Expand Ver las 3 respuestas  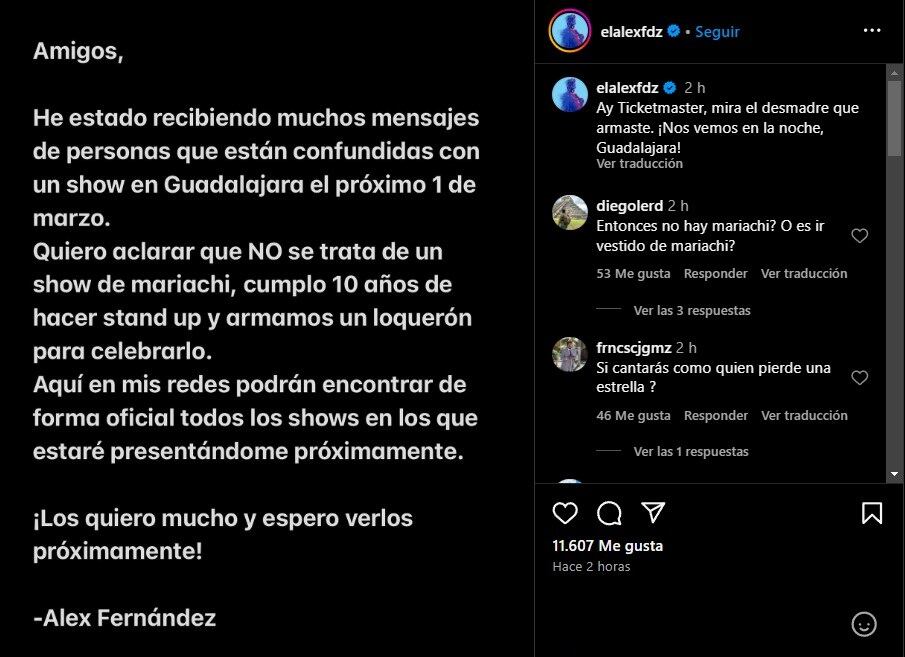coord(692,310)
